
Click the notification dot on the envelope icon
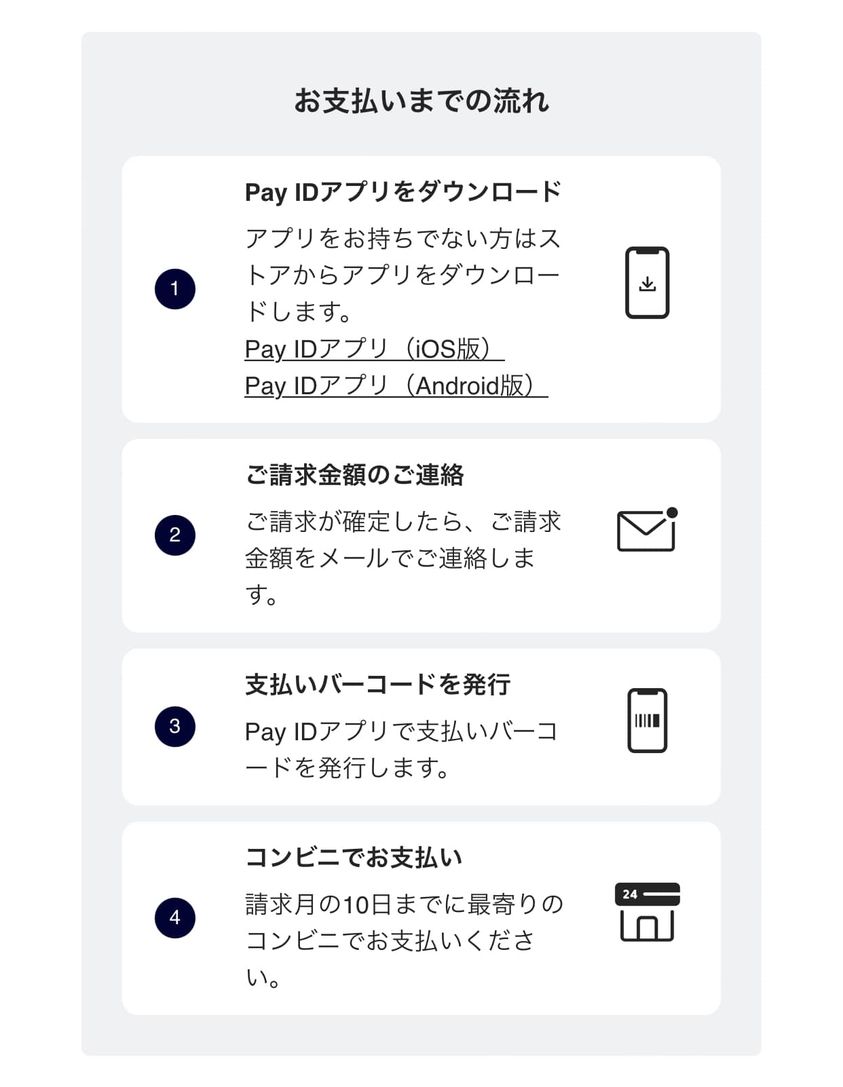[671, 510]
